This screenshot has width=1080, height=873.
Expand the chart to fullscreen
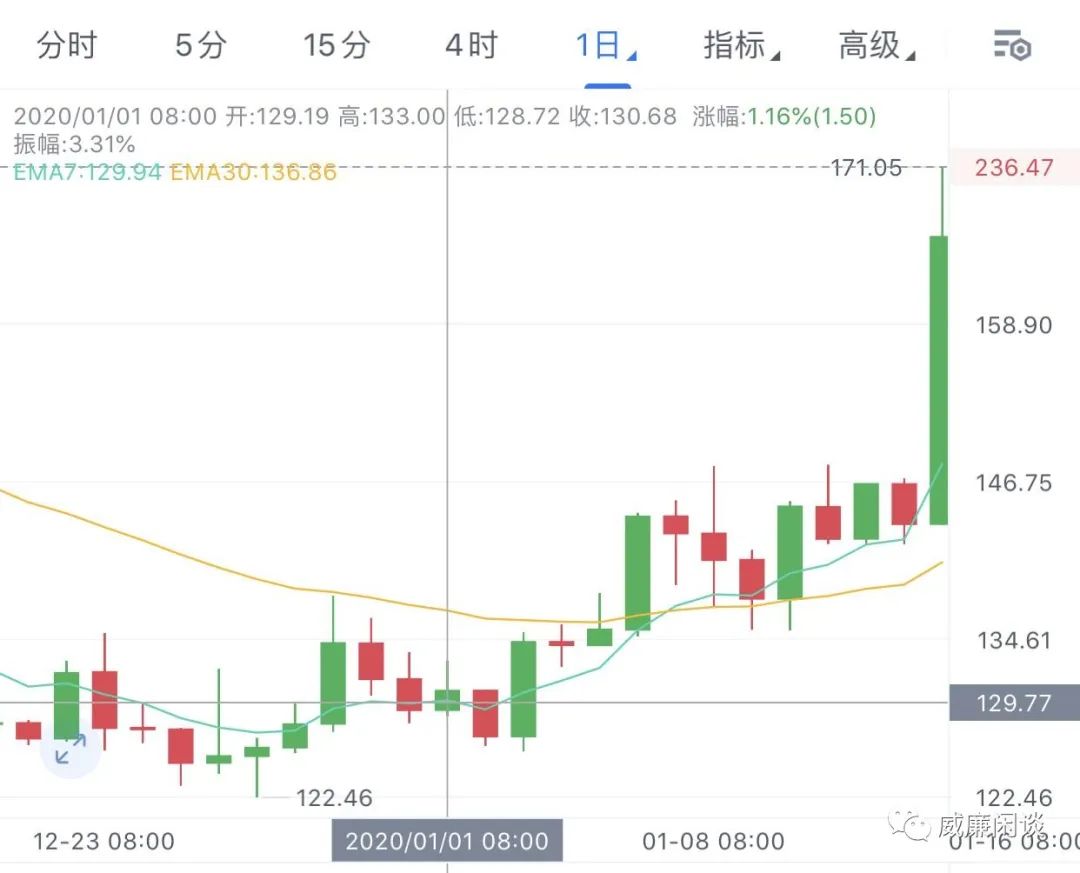click(70, 750)
